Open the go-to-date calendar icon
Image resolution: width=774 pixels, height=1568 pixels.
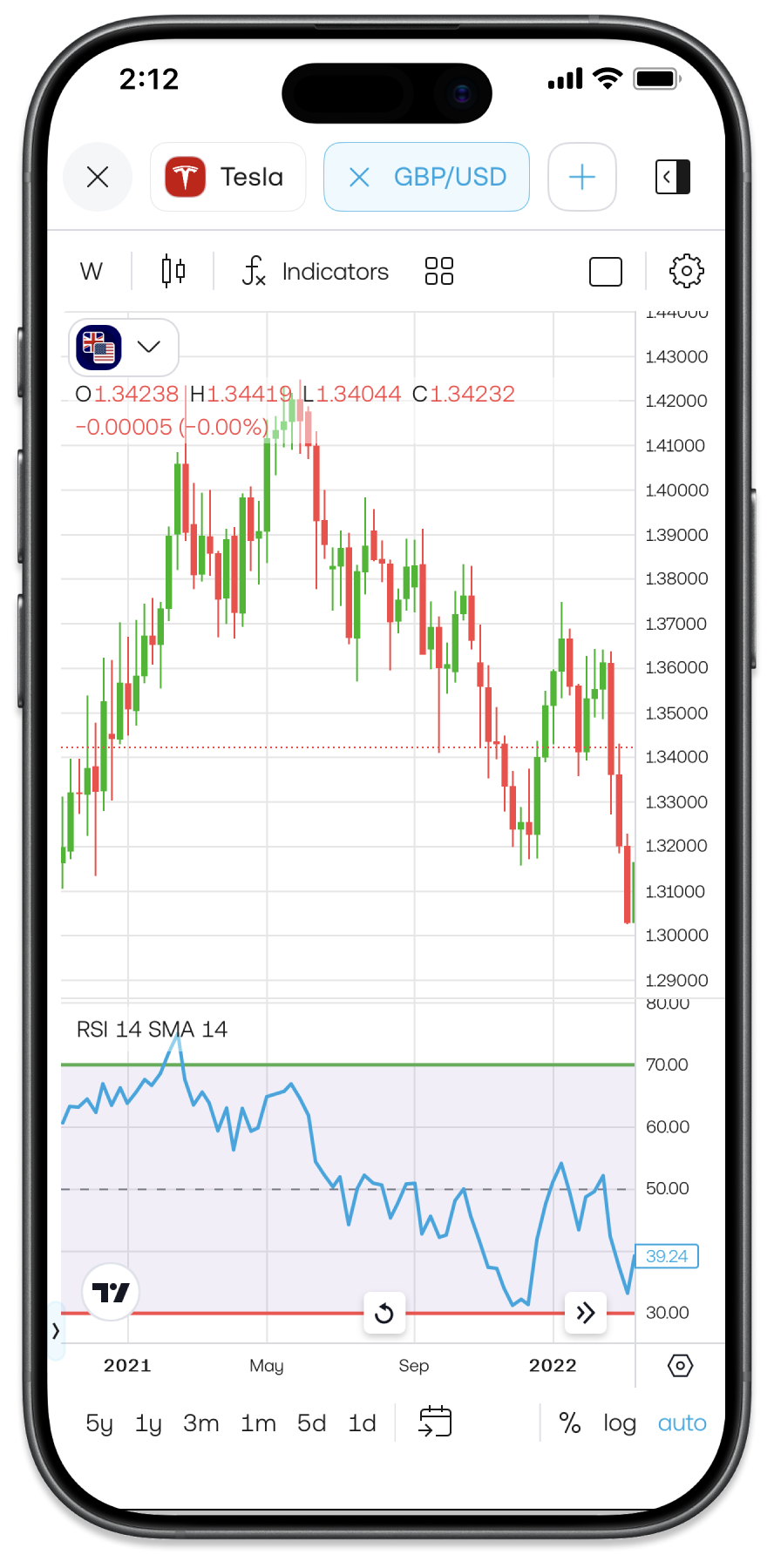point(434,1422)
